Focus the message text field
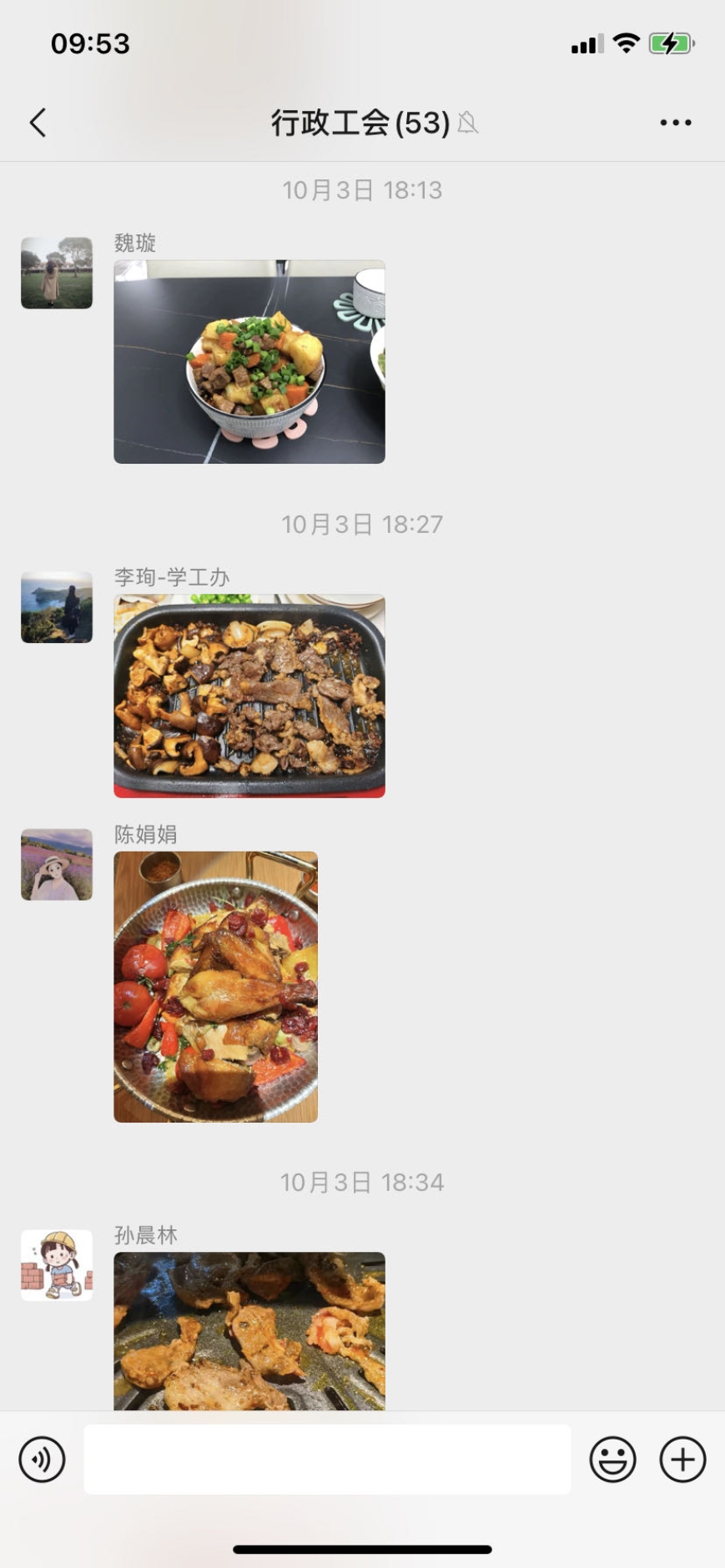725x1568 pixels. point(327,1459)
